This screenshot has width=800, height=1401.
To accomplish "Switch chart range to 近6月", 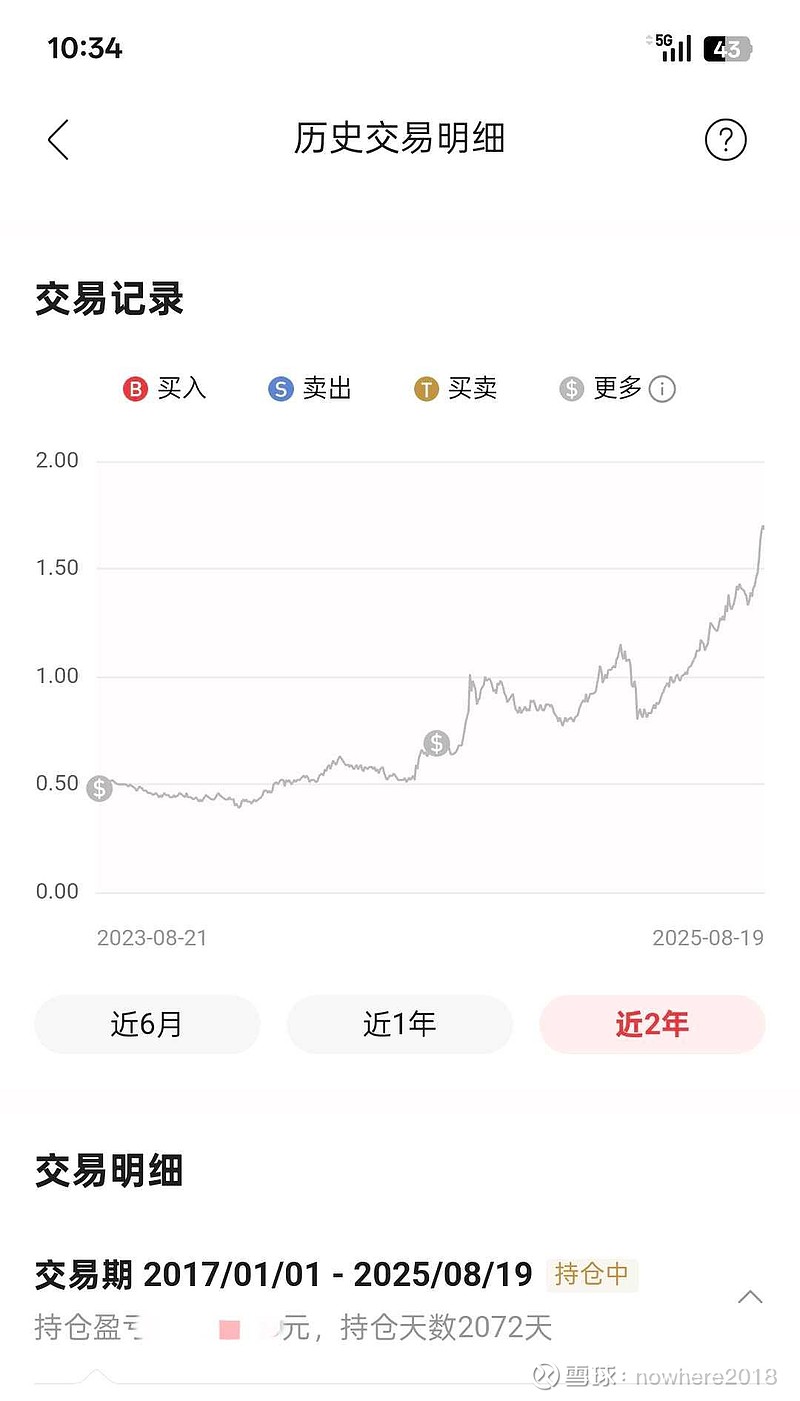I will click(x=147, y=1024).
